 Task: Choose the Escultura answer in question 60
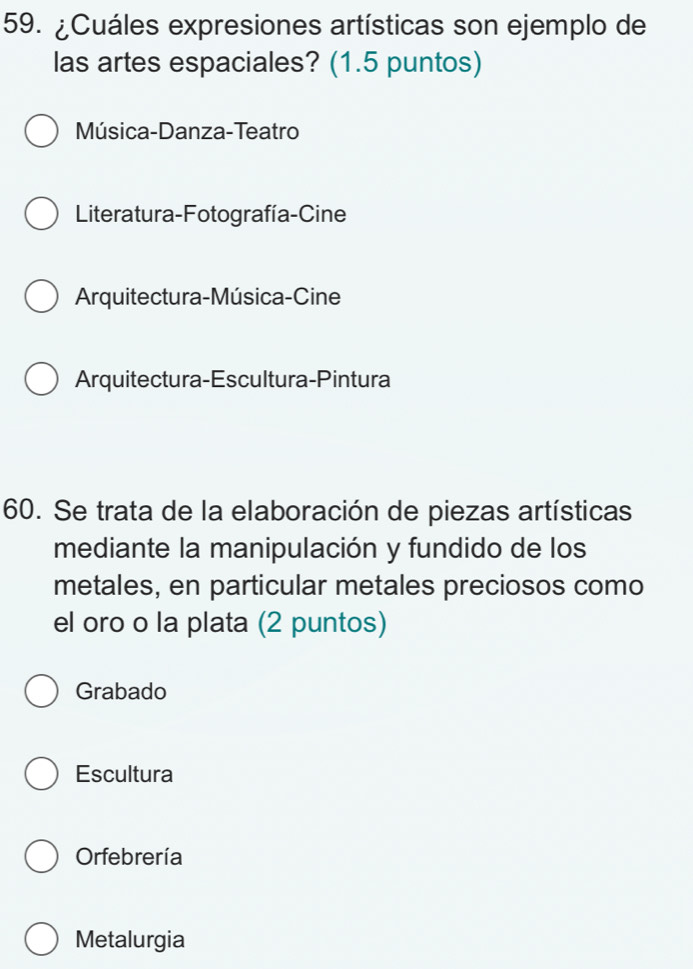pyautogui.click(x=41, y=775)
